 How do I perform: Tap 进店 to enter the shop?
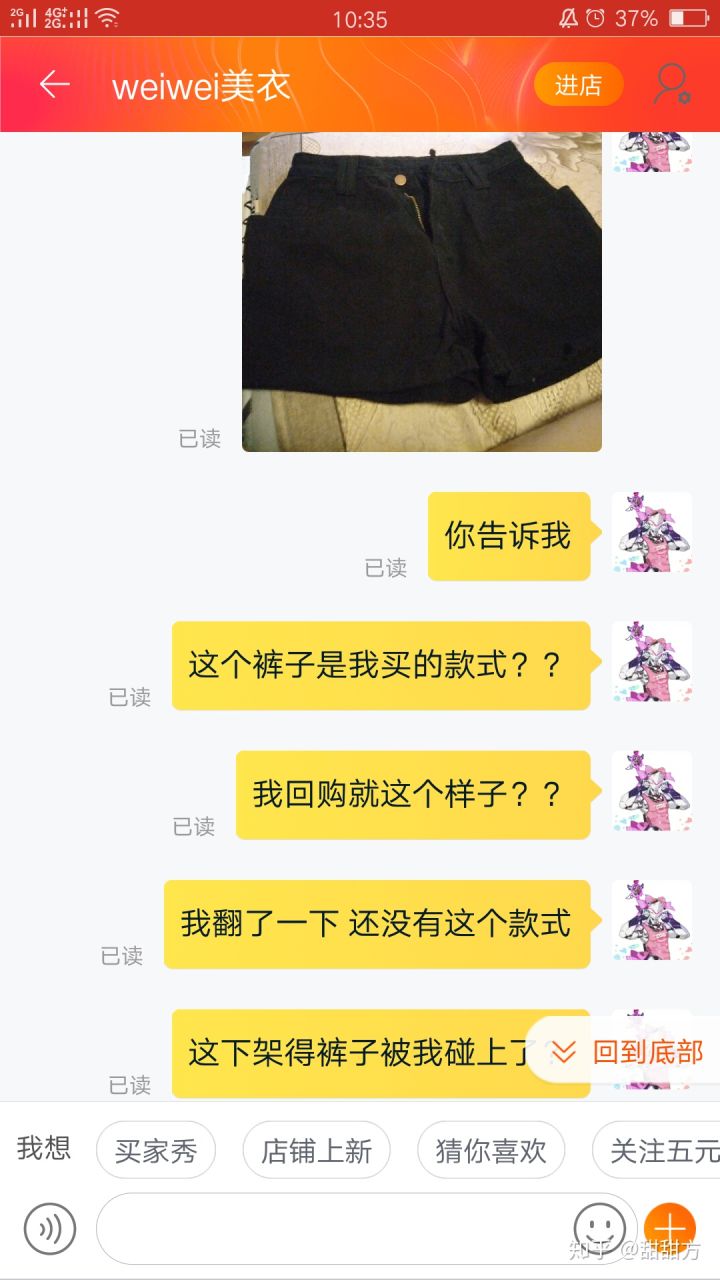[x=578, y=85]
